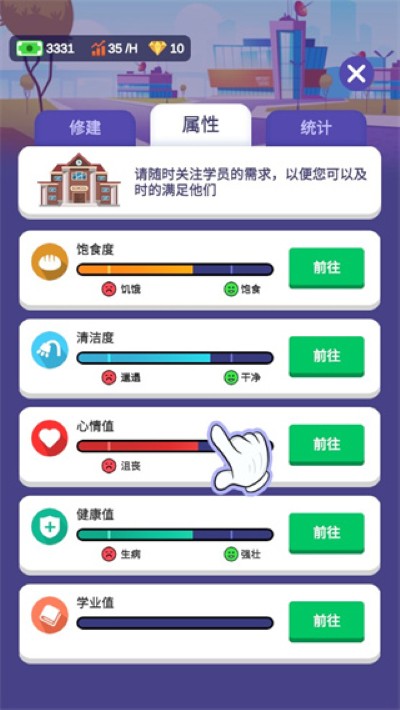Open the 统计 tab
The width and height of the screenshot is (400, 710).
(x=316, y=128)
